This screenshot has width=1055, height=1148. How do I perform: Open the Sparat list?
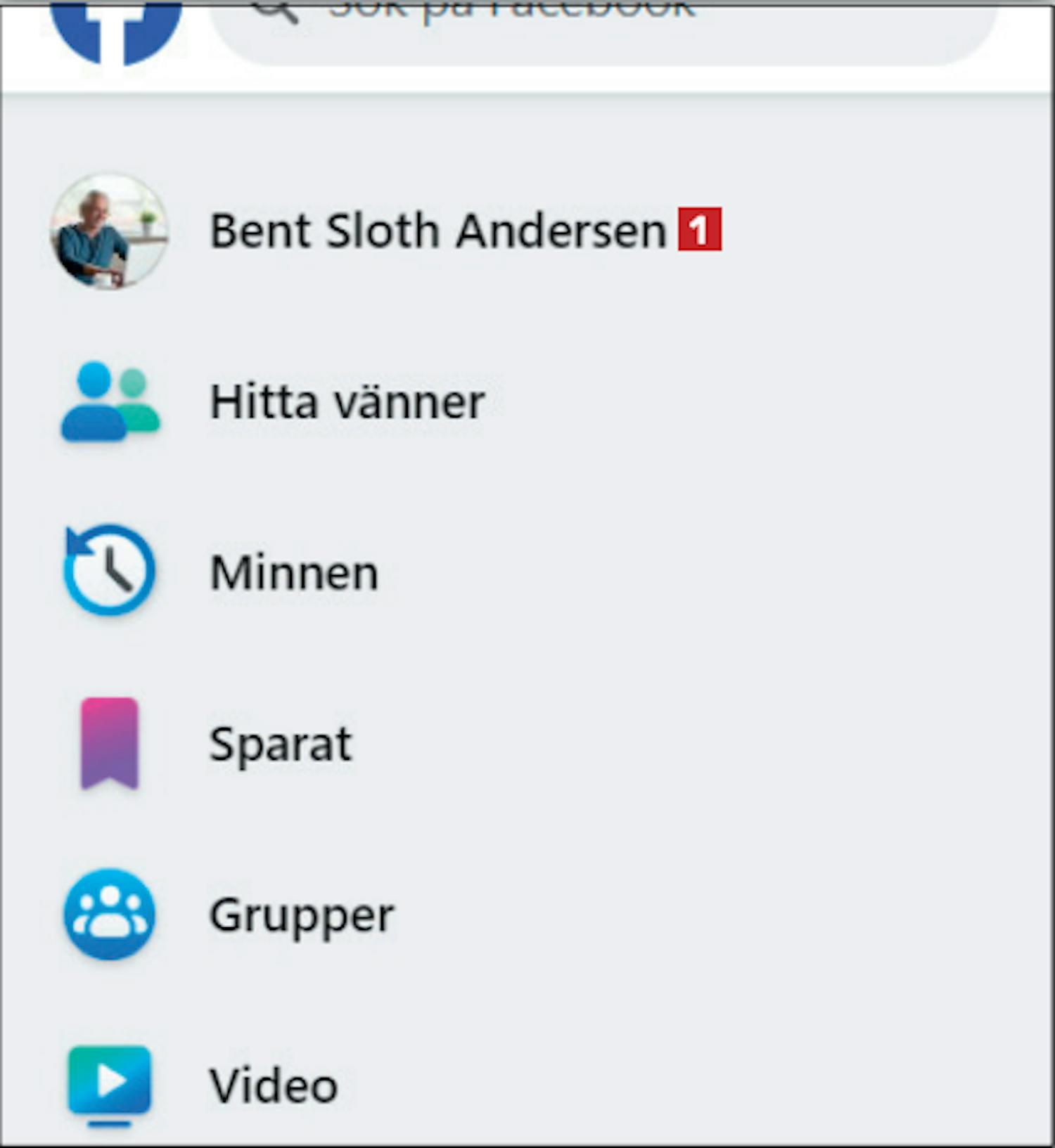click(280, 744)
